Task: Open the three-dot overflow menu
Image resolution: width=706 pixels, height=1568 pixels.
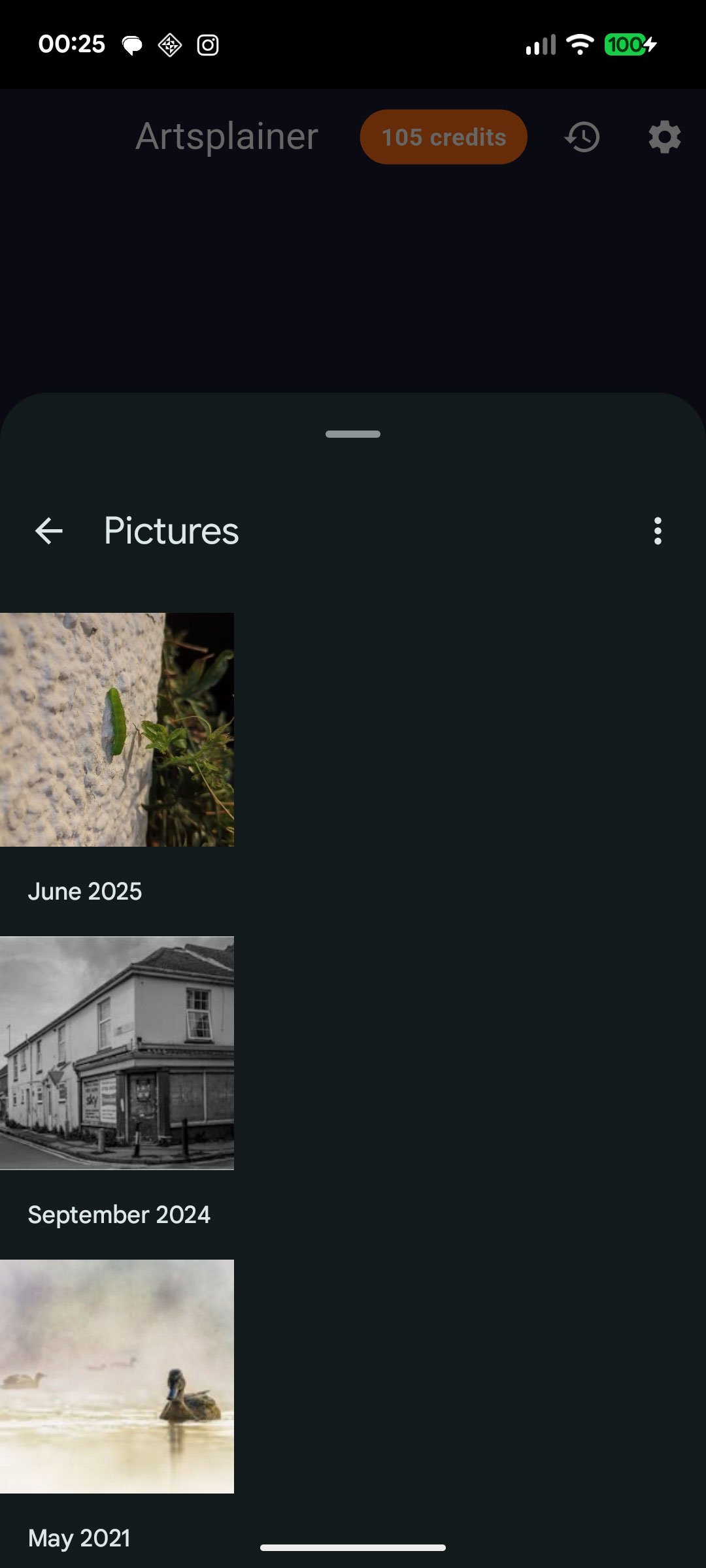Action: [658, 532]
